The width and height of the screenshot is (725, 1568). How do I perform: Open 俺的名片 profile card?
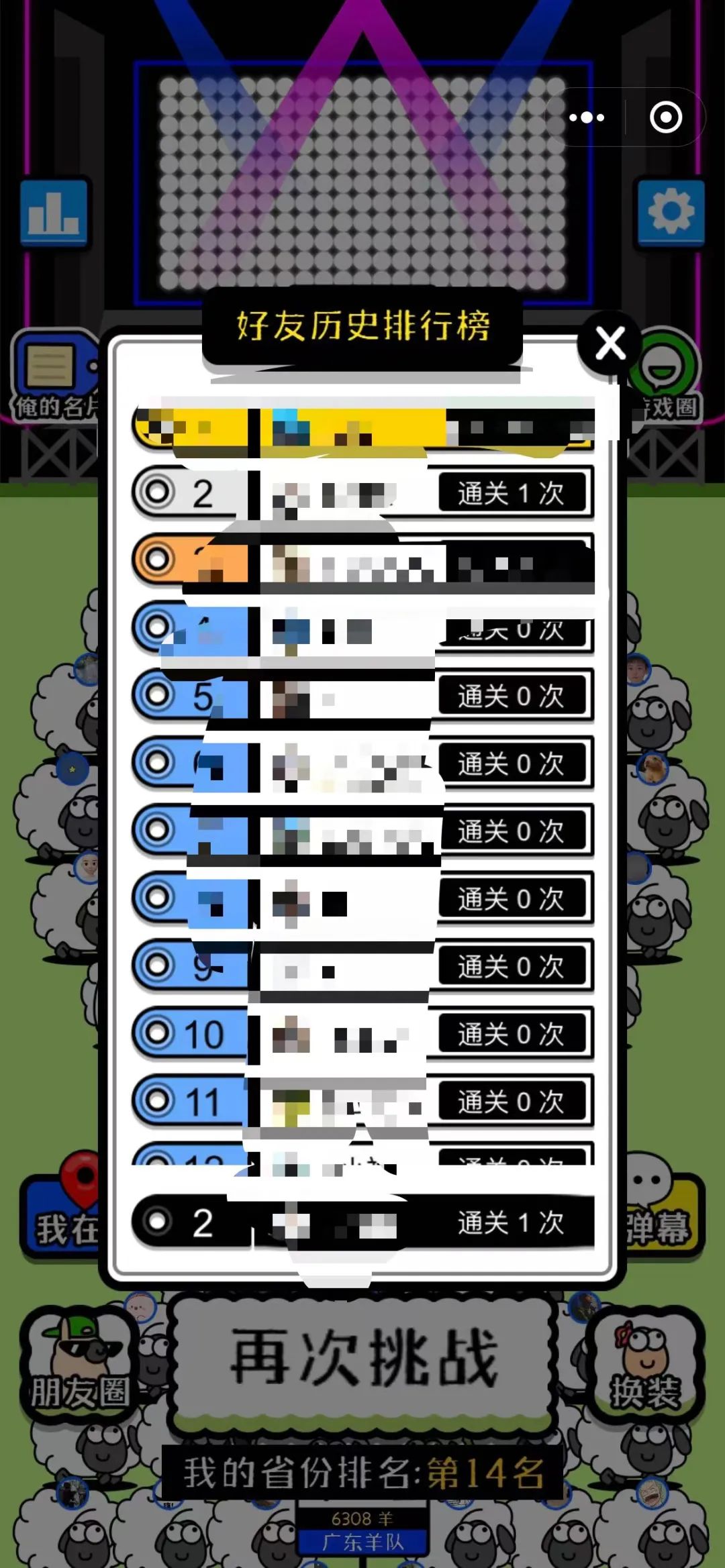pos(55,376)
